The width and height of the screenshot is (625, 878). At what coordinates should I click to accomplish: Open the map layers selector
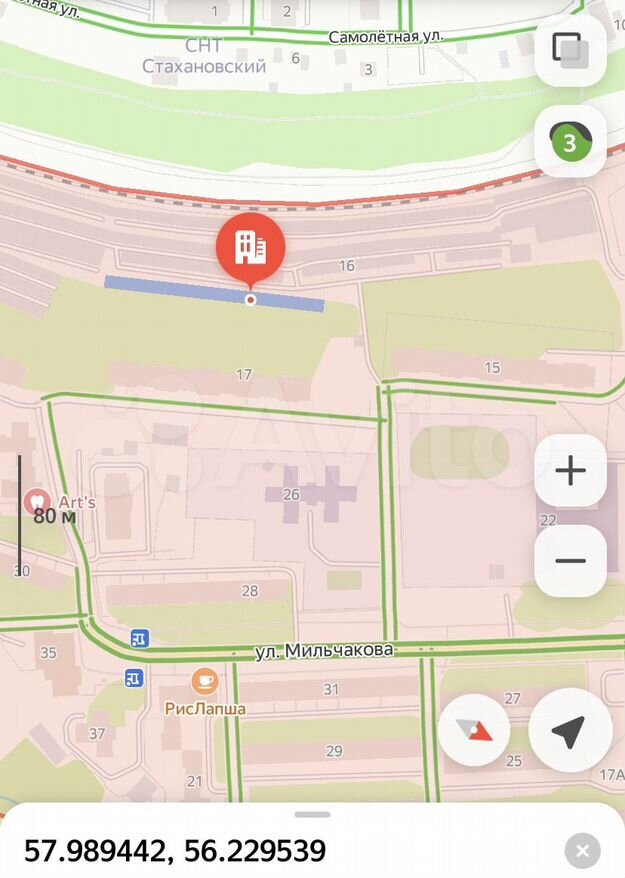click(570, 49)
